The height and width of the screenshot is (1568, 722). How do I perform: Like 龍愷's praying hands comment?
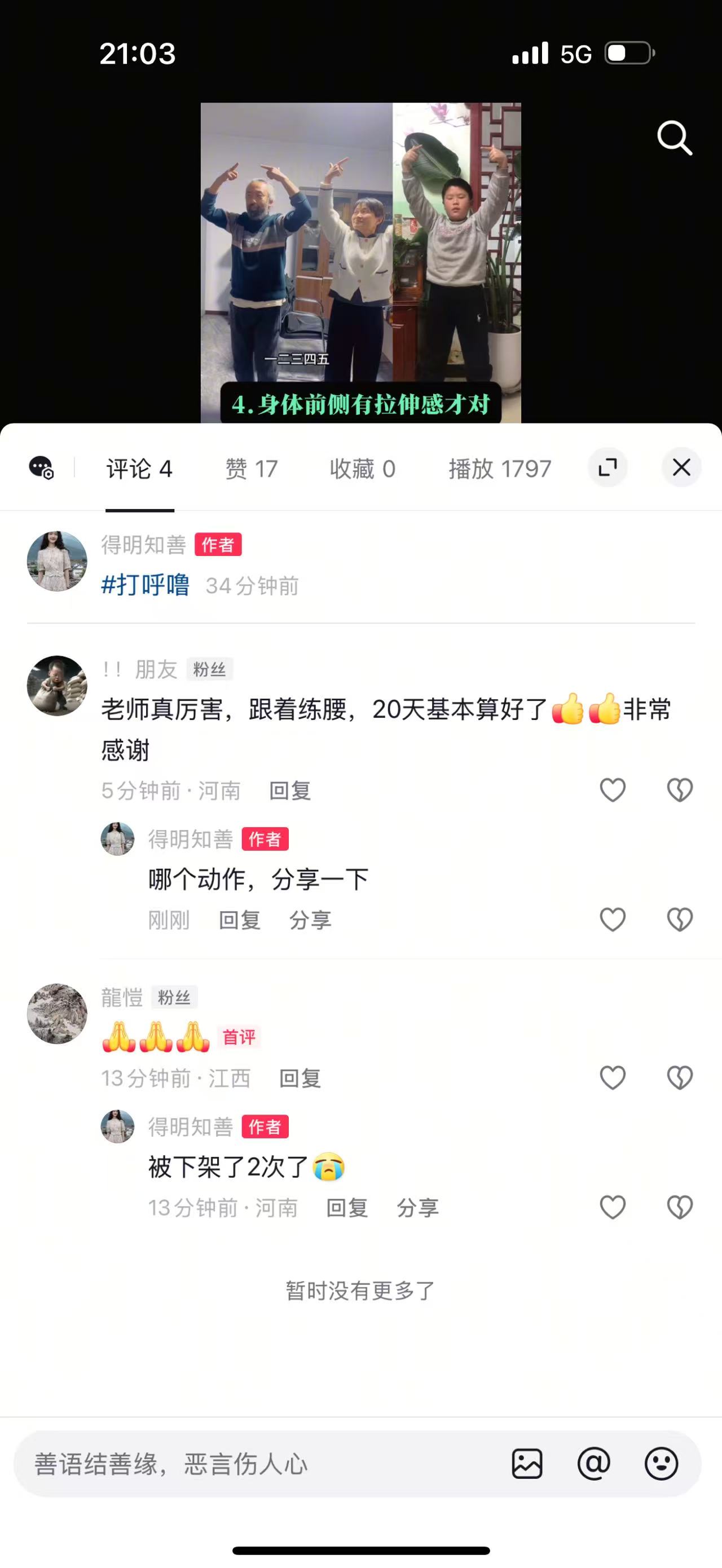coord(613,1077)
